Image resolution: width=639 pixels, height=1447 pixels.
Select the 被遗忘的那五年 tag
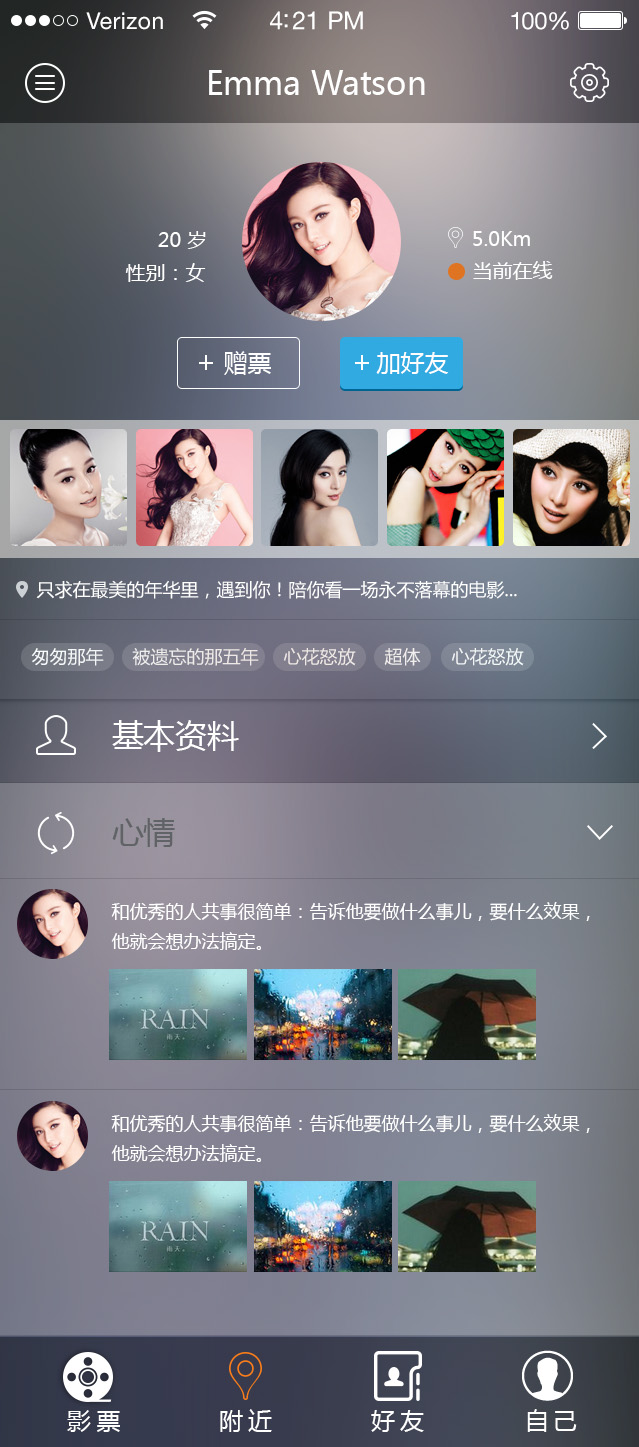pos(195,657)
